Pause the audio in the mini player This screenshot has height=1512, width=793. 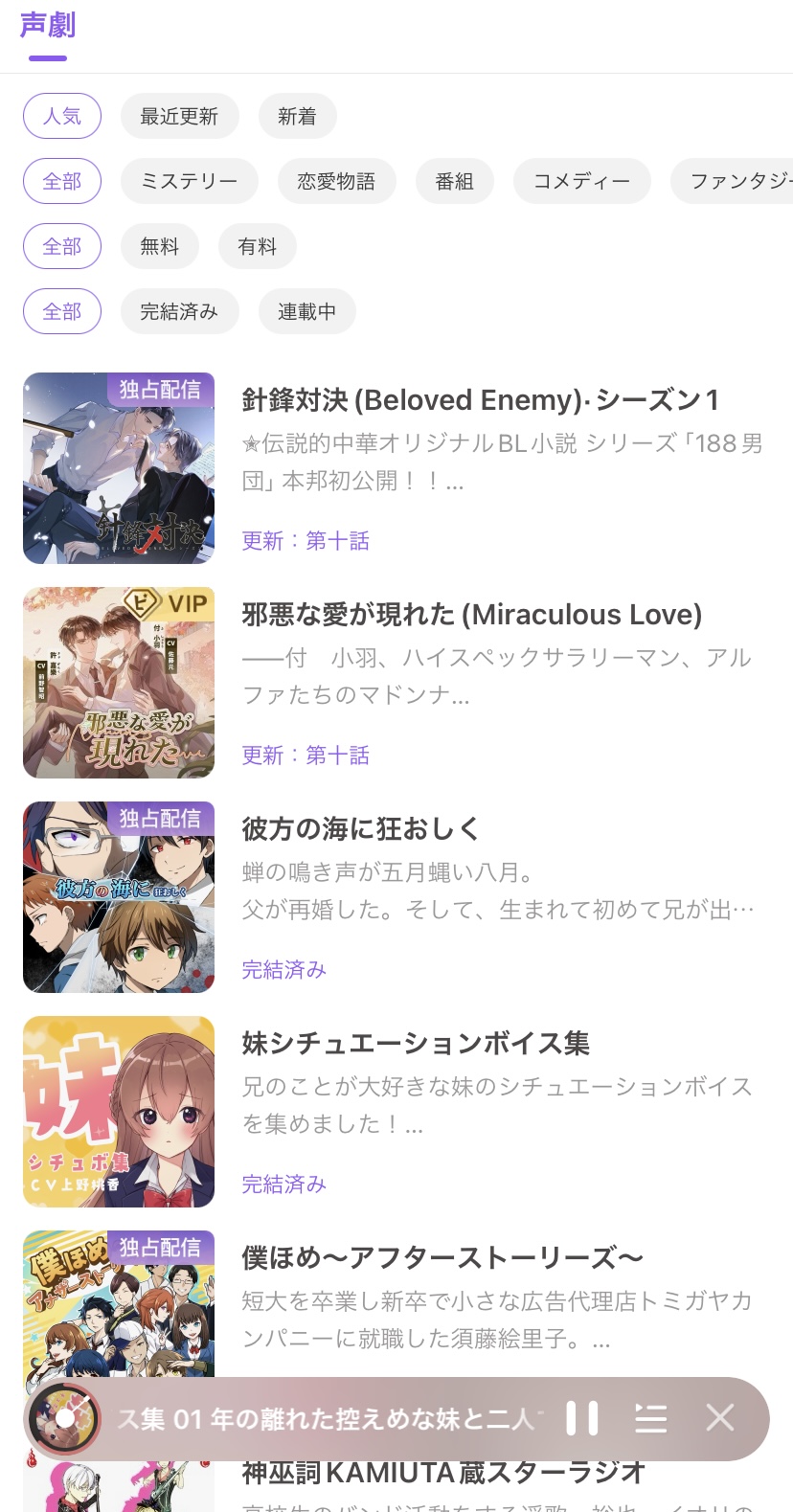click(581, 1418)
